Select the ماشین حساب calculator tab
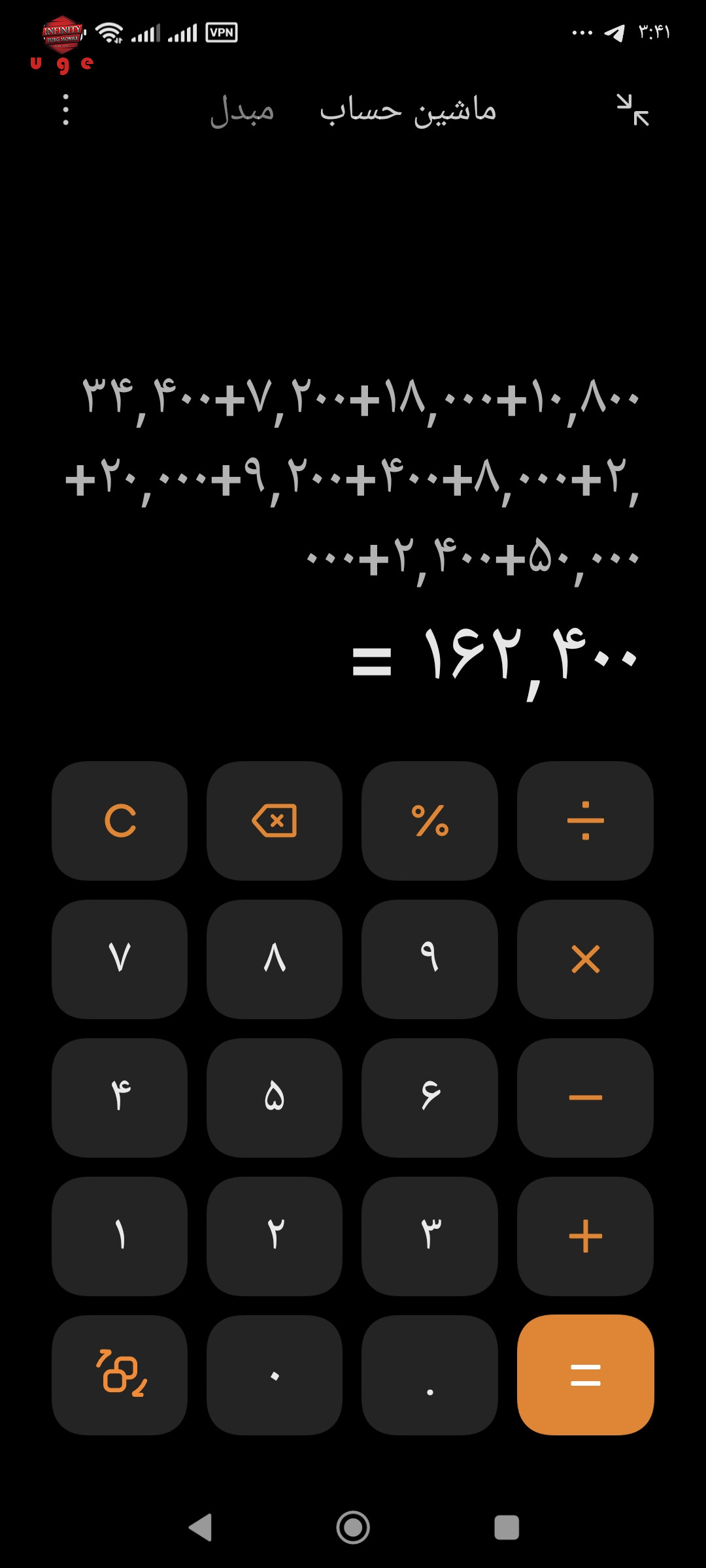This screenshot has height=1568, width=706. coord(408,110)
